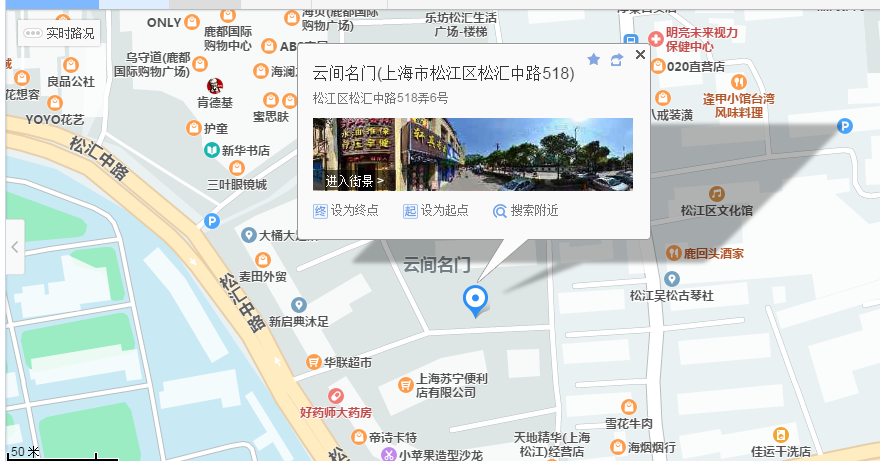Choose 设为终点 to set destination
The image size is (880, 461).
pos(348,210)
